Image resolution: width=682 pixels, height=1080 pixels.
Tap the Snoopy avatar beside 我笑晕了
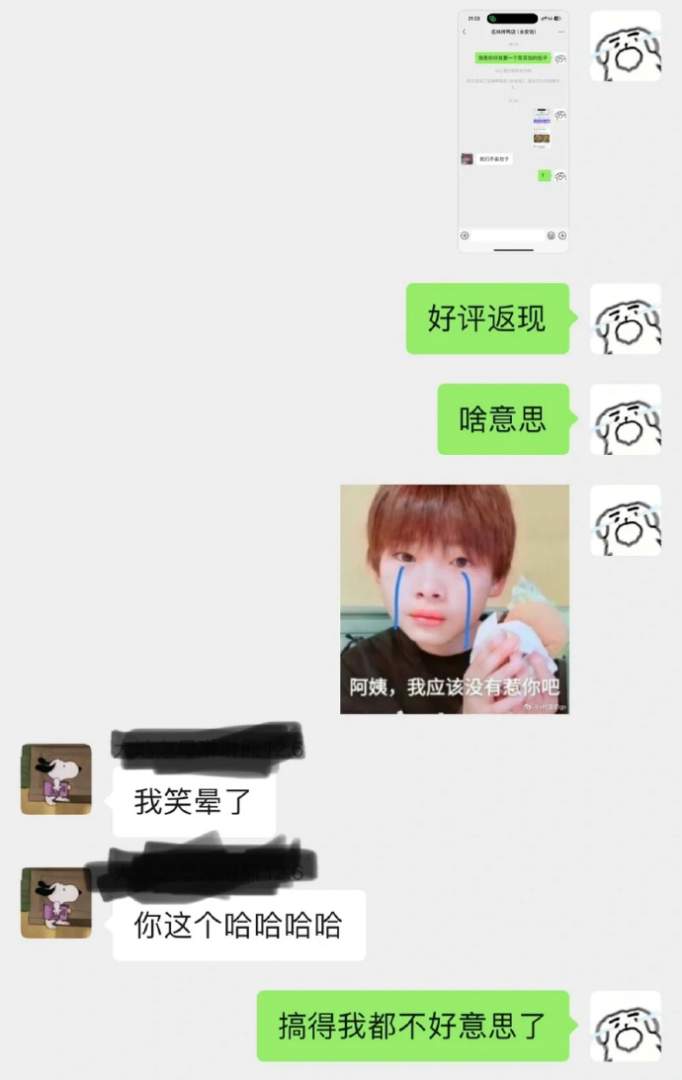tap(56, 779)
